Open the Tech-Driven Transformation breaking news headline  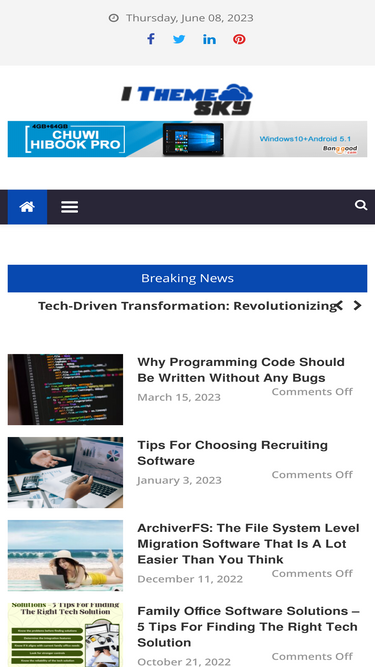tap(188, 306)
